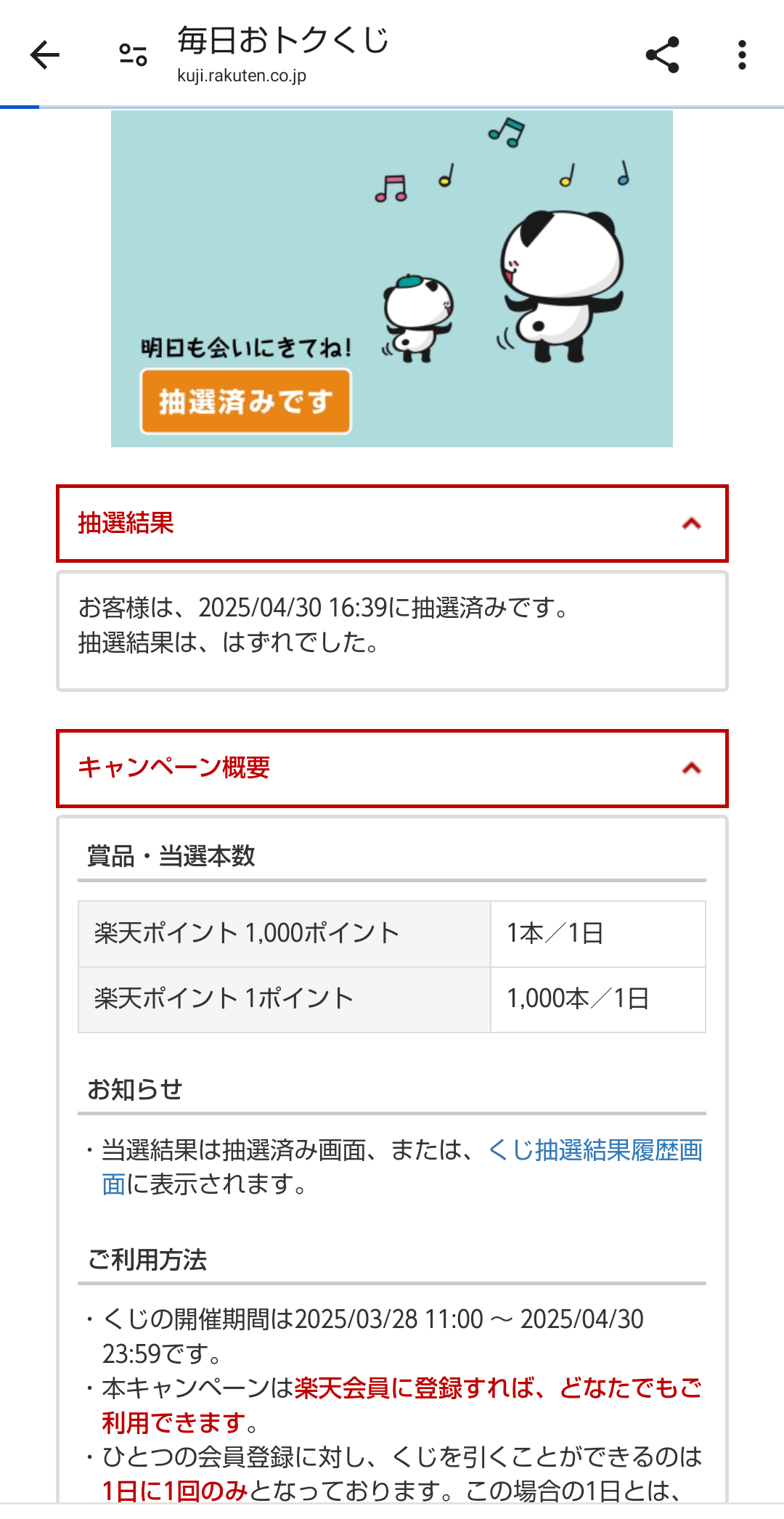
Task: Share this Rakuten kuji page
Action: pyautogui.click(x=662, y=55)
